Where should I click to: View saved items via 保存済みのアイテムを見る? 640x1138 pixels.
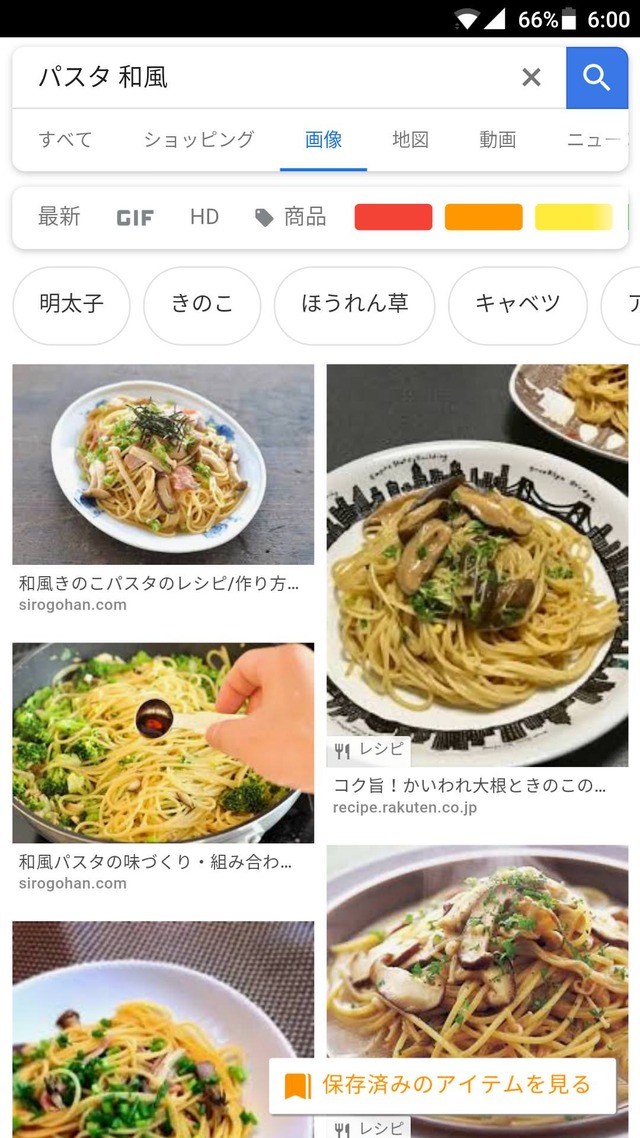[x=442, y=1085]
